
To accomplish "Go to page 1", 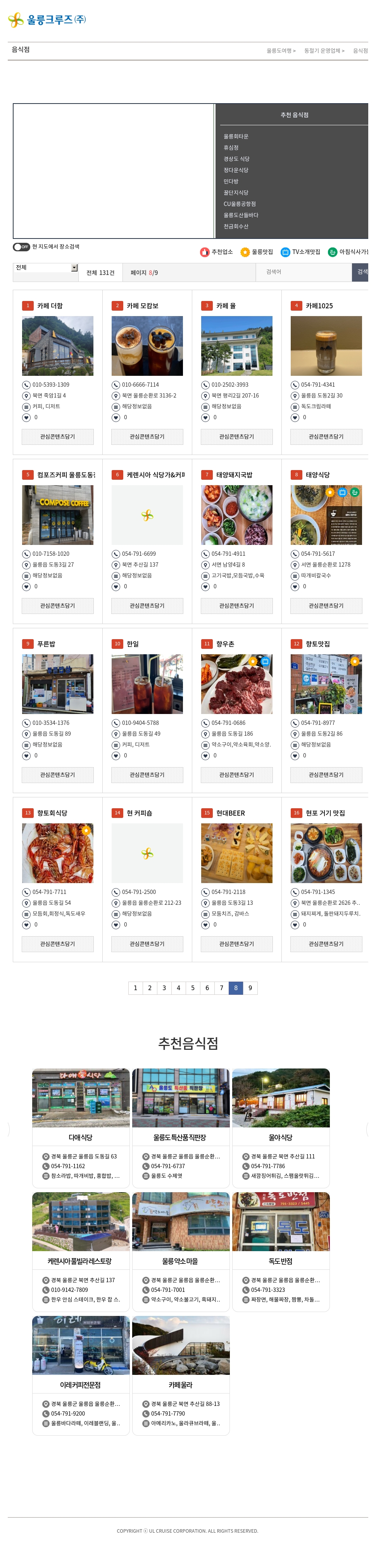I will (135, 988).
